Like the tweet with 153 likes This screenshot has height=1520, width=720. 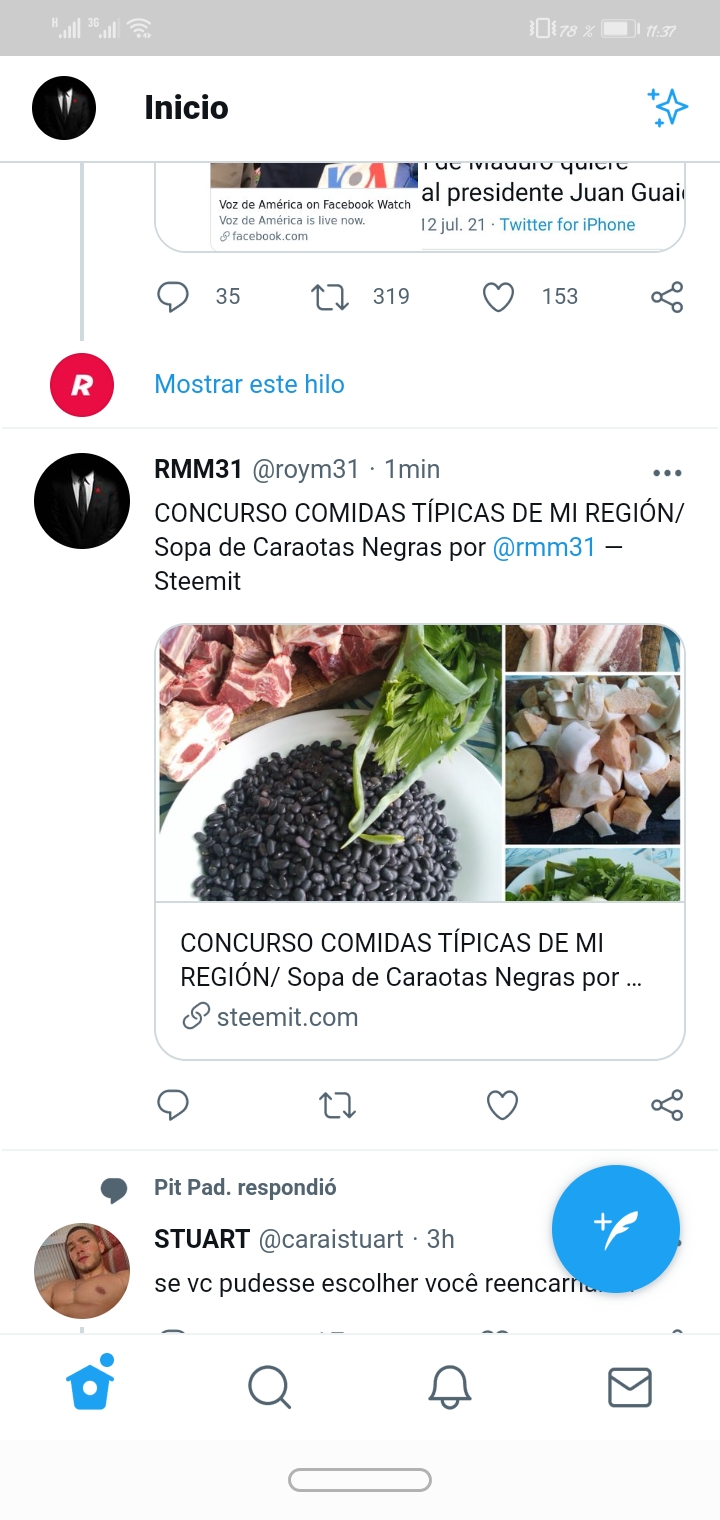point(498,297)
